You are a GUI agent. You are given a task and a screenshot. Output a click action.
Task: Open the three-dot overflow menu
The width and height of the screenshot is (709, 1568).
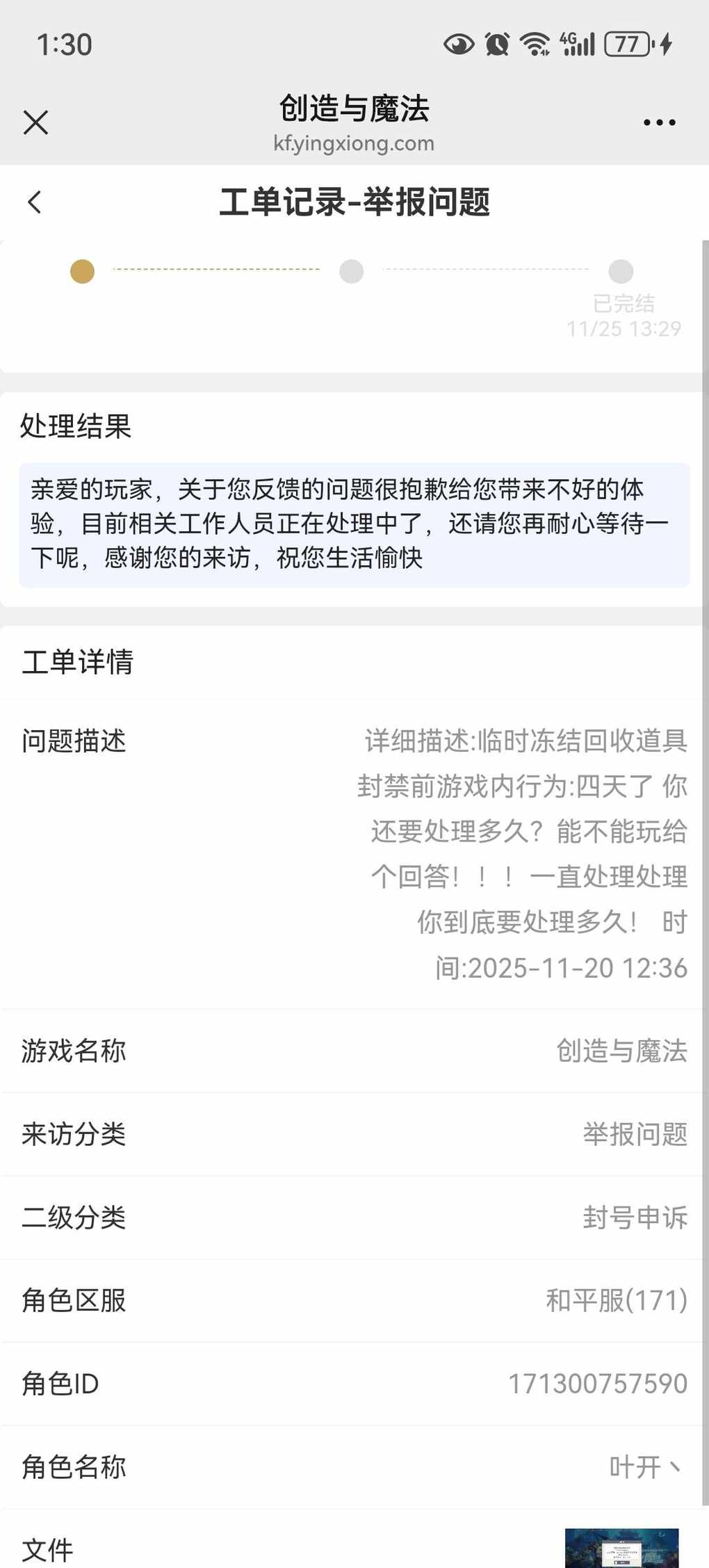[x=659, y=122]
